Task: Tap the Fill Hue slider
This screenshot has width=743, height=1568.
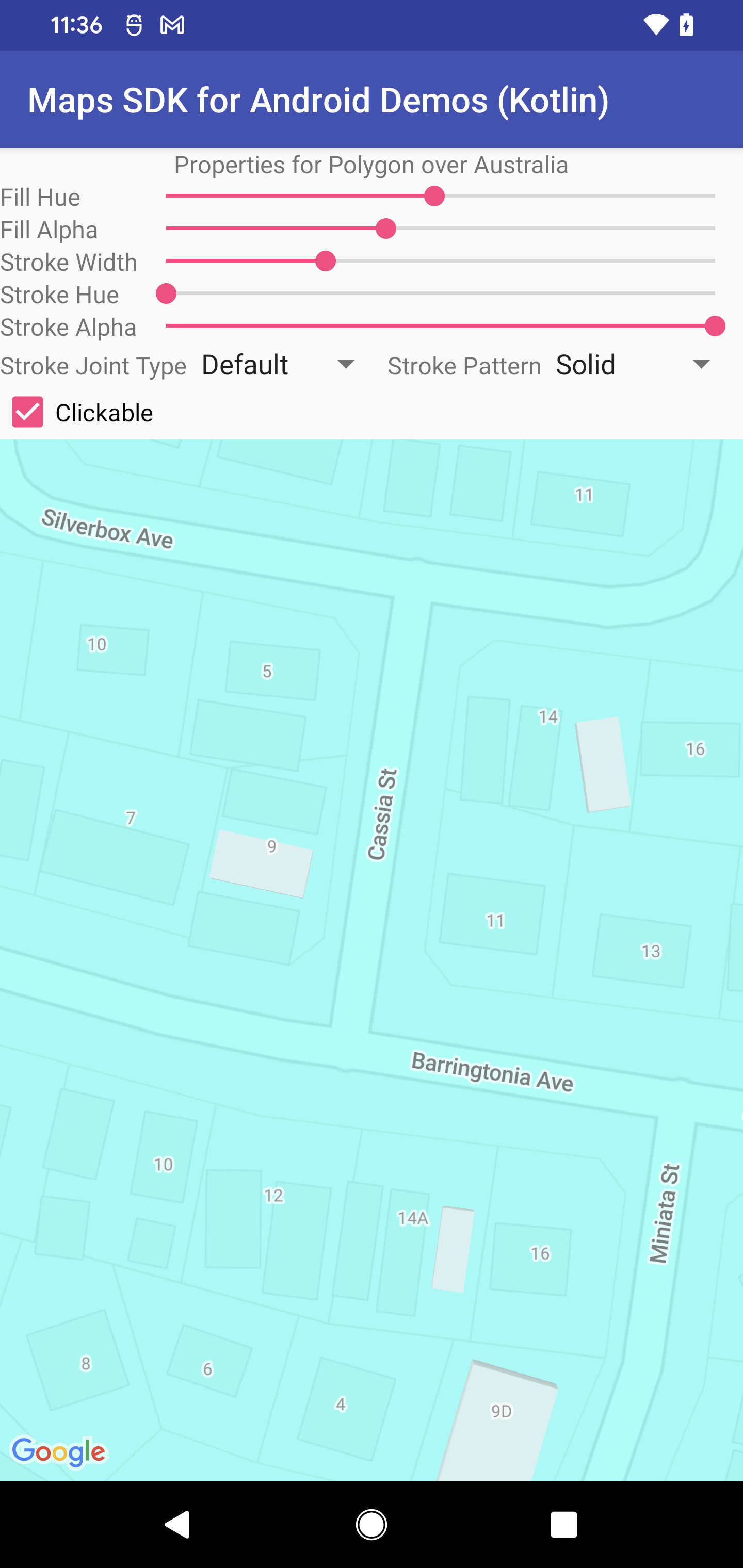Action: [x=433, y=196]
